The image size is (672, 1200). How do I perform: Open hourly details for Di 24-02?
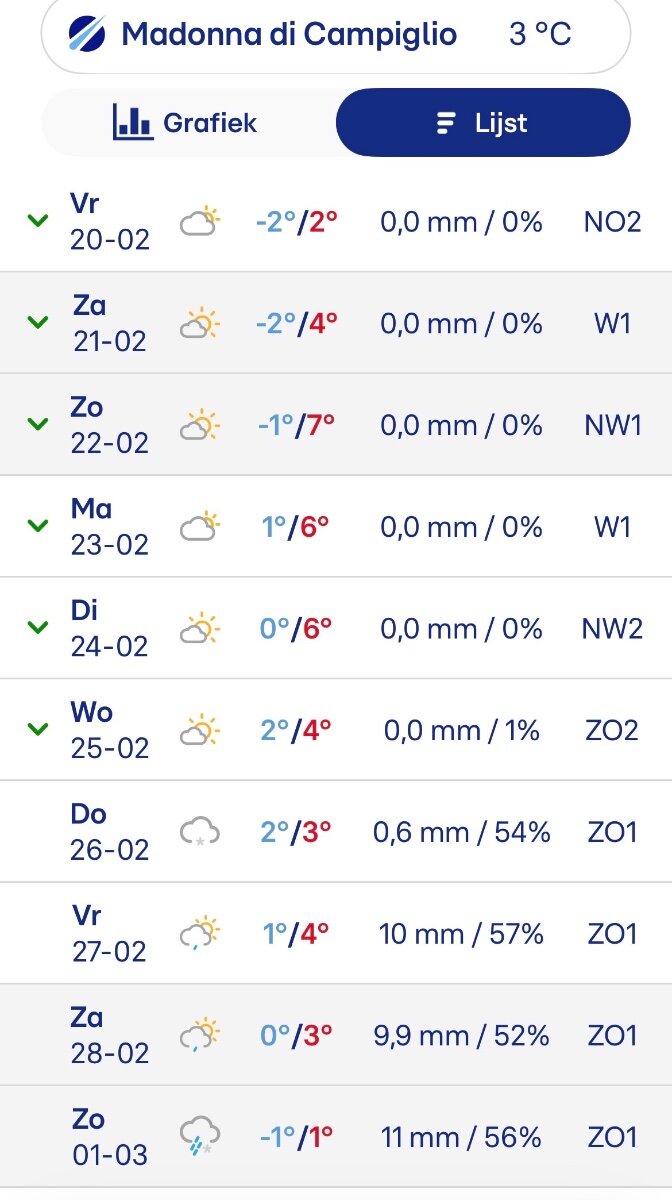pos(38,627)
